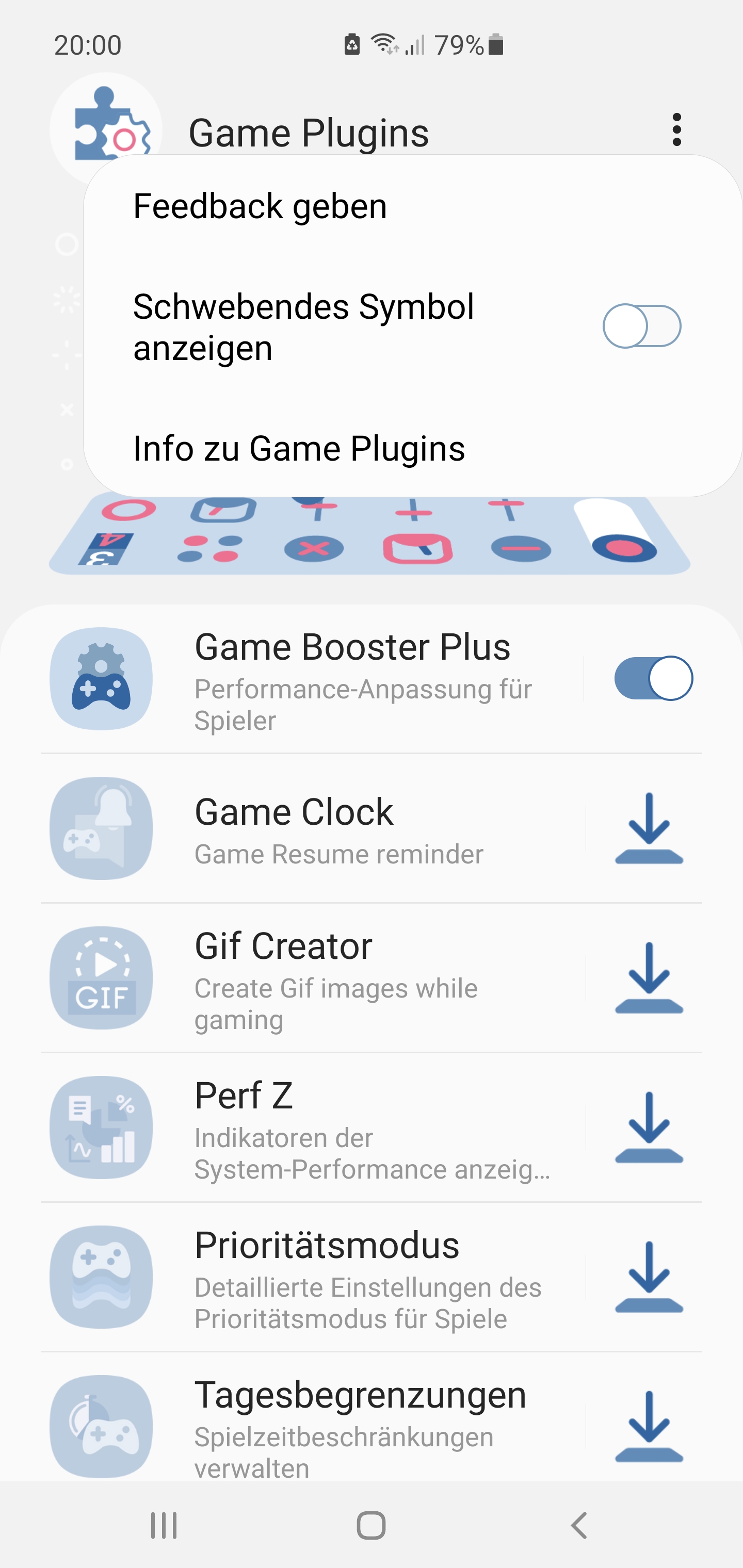Enable Schwebendes Symbol anzeigen switch
The width and height of the screenshot is (743, 1568).
pos(641,326)
